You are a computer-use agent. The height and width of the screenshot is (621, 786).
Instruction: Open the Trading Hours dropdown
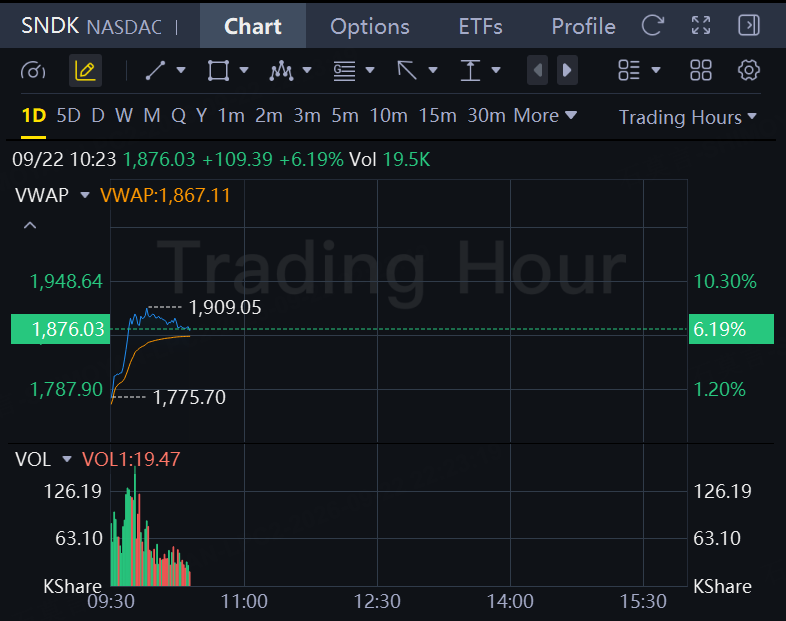point(687,117)
